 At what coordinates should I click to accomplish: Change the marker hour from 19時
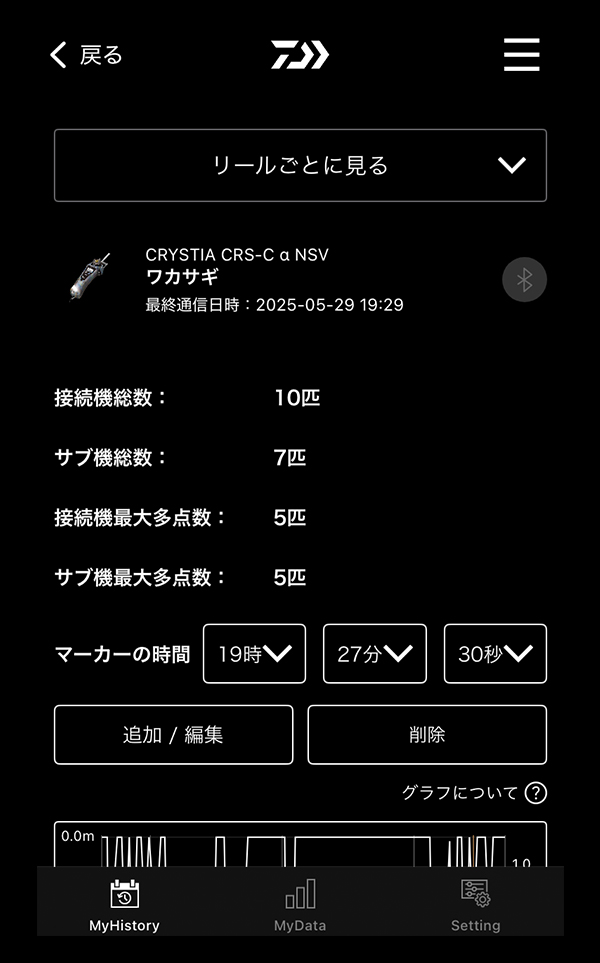click(x=254, y=654)
